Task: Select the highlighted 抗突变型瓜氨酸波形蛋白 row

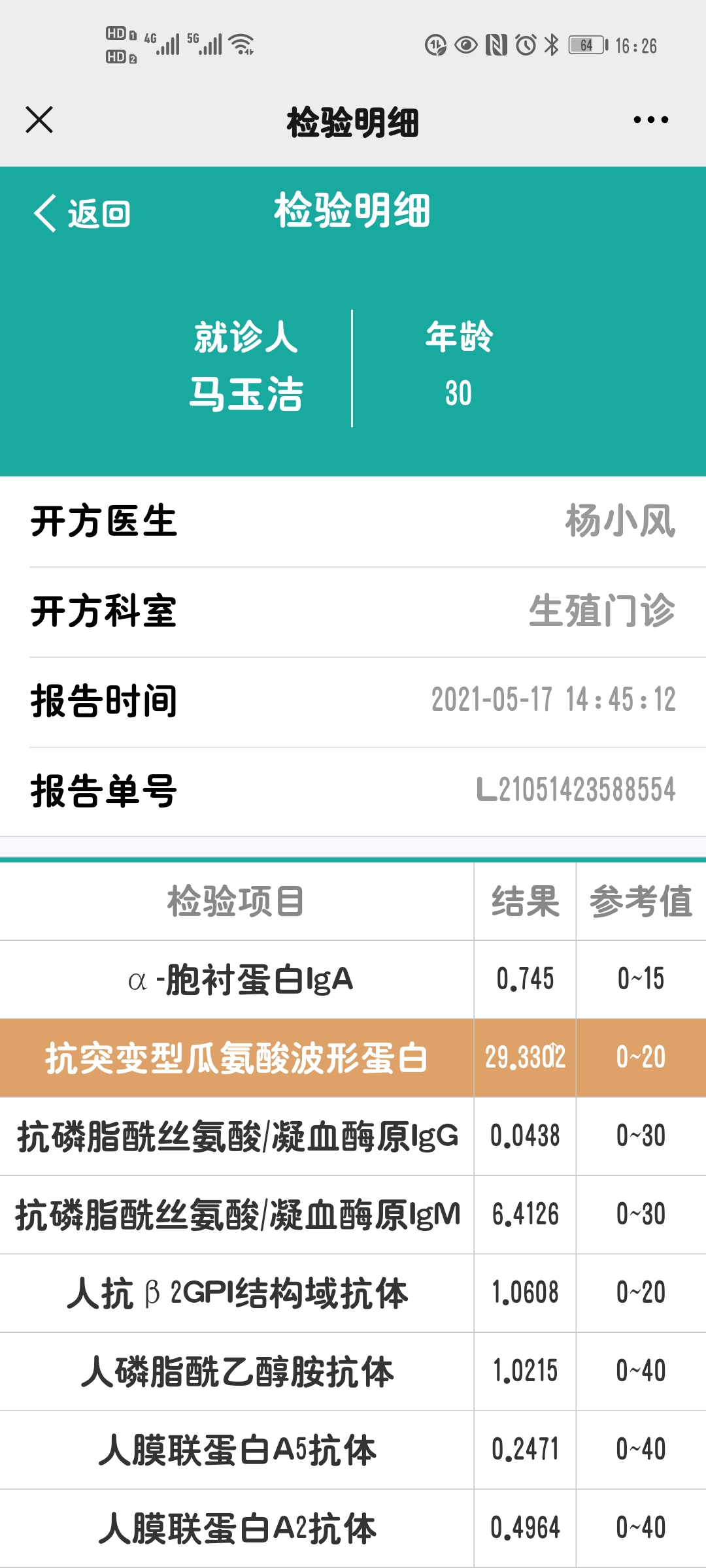Action: tap(239, 1057)
